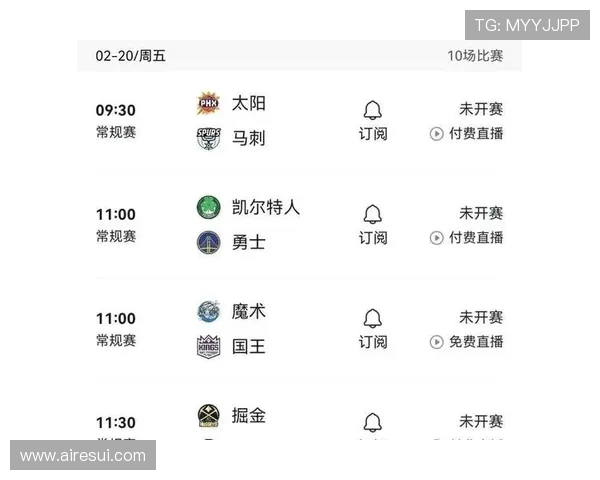This screenshot has height=480, width=600.
Task: Open free live stream for Magic vs Kings
Action: (466, 341)
